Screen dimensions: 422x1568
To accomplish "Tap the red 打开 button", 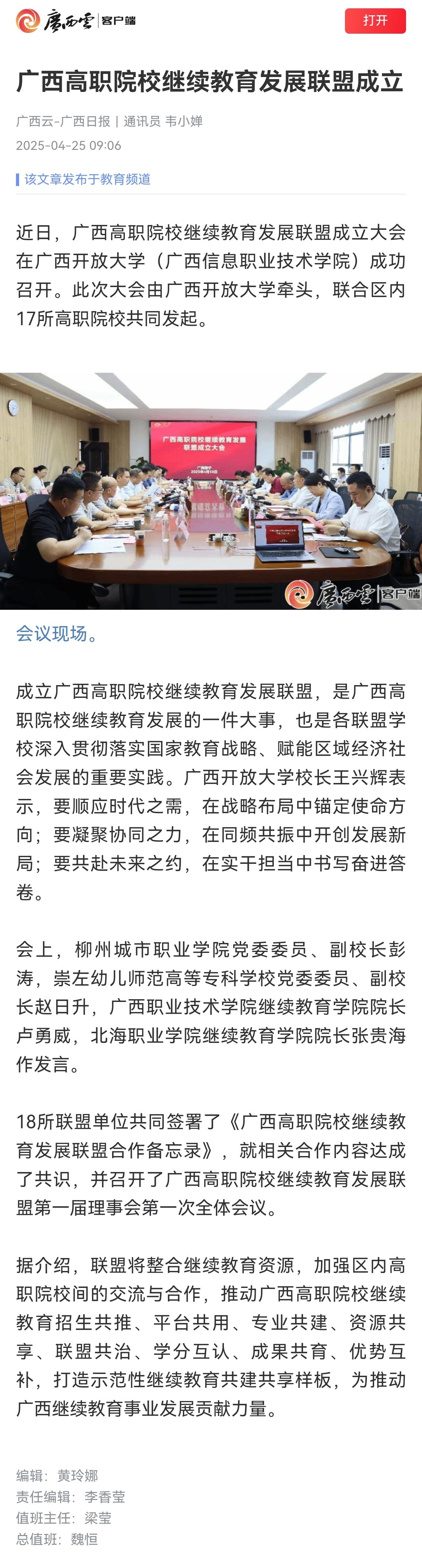I will pos(374,21).
